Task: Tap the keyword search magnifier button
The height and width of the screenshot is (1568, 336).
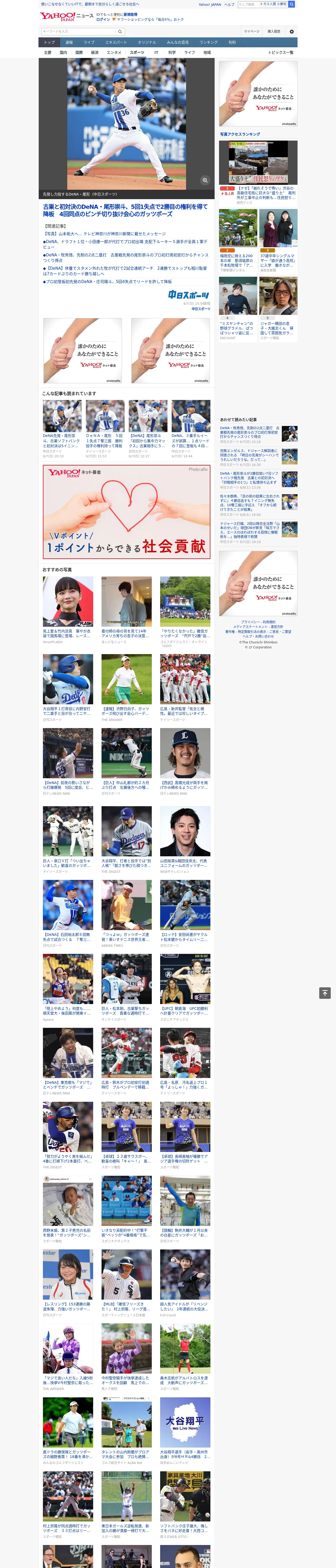Action: 120,31
